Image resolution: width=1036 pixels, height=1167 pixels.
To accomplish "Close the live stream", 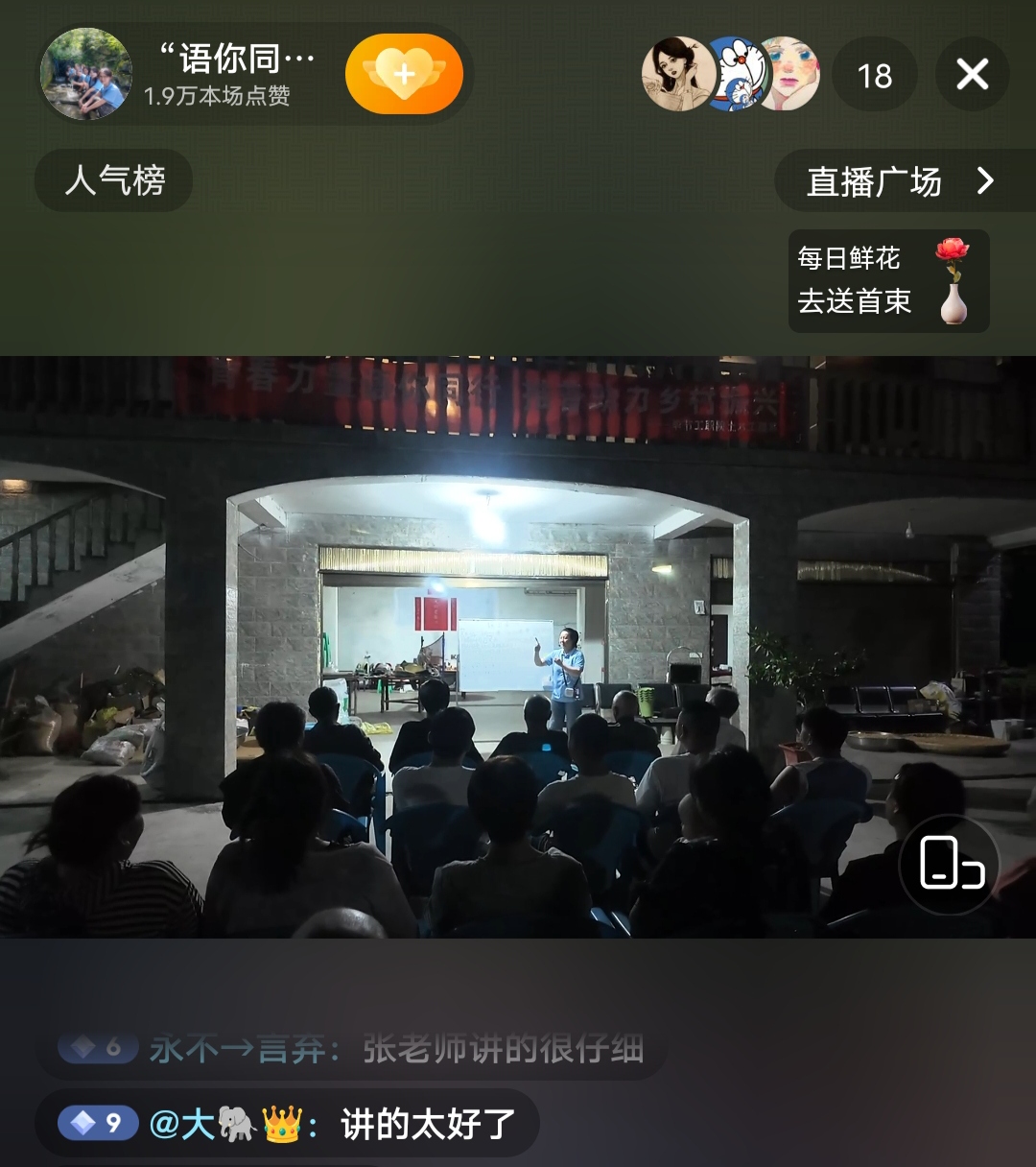I will (x=972, y=75).
